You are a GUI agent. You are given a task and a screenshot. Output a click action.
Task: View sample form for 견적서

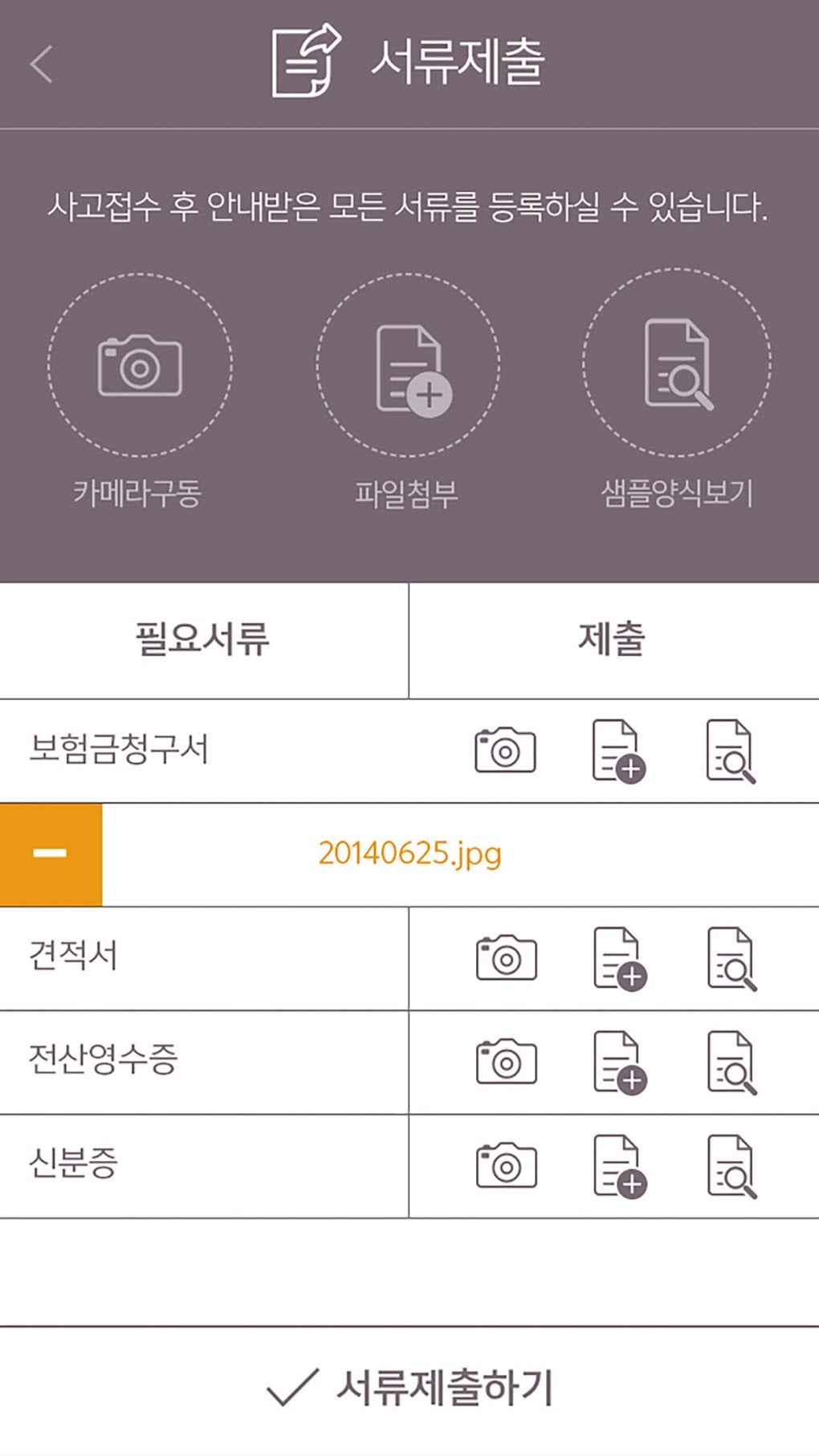(x=731, y=958)
